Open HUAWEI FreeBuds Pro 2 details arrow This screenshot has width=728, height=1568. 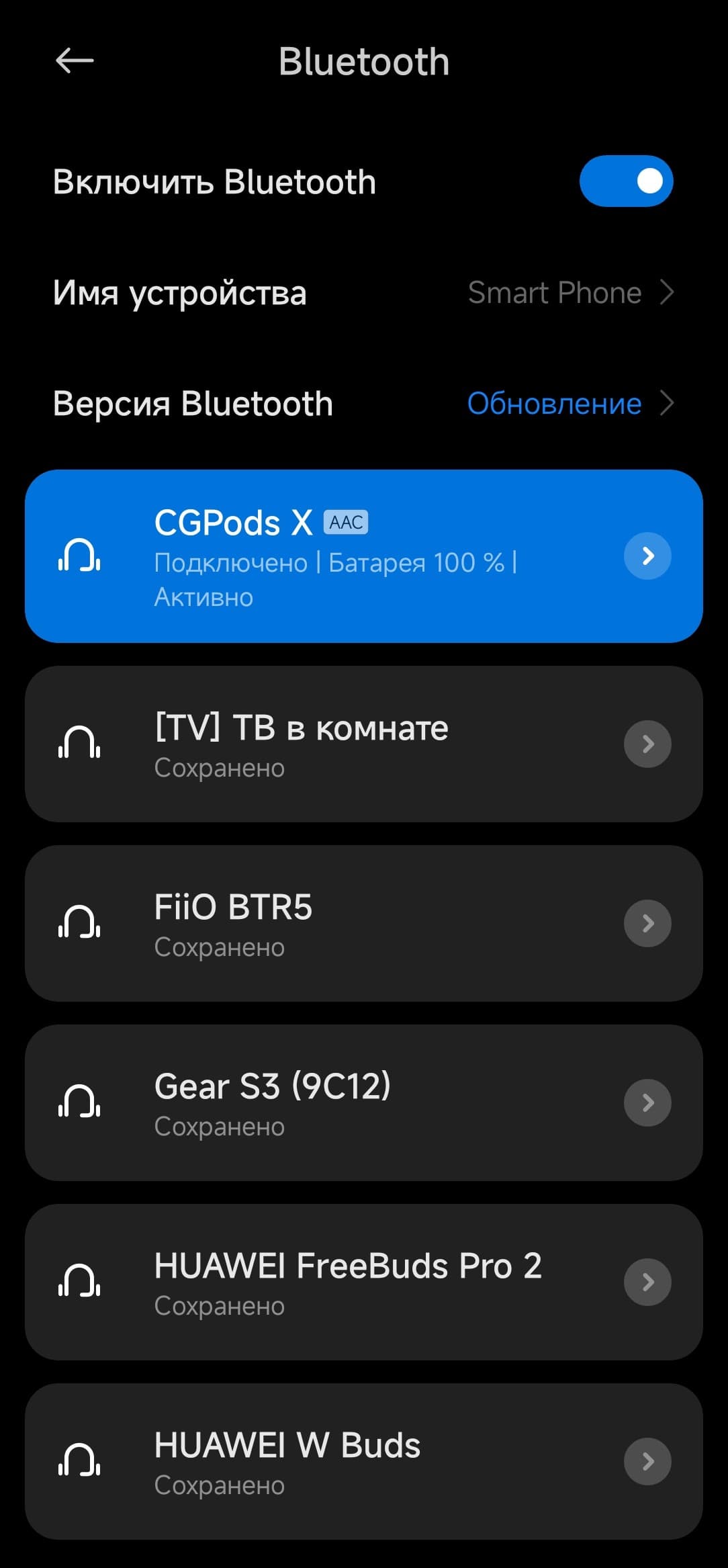647,1282
